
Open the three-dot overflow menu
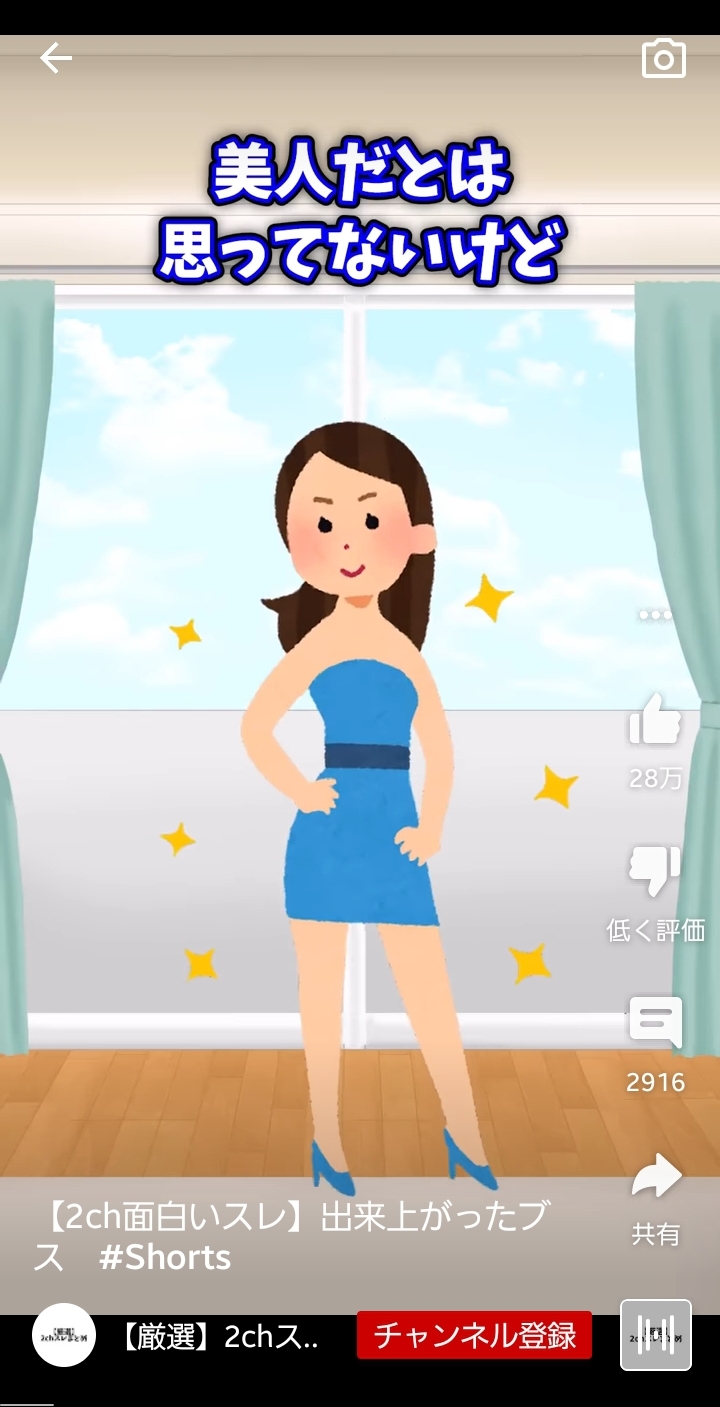coord(655,614)
